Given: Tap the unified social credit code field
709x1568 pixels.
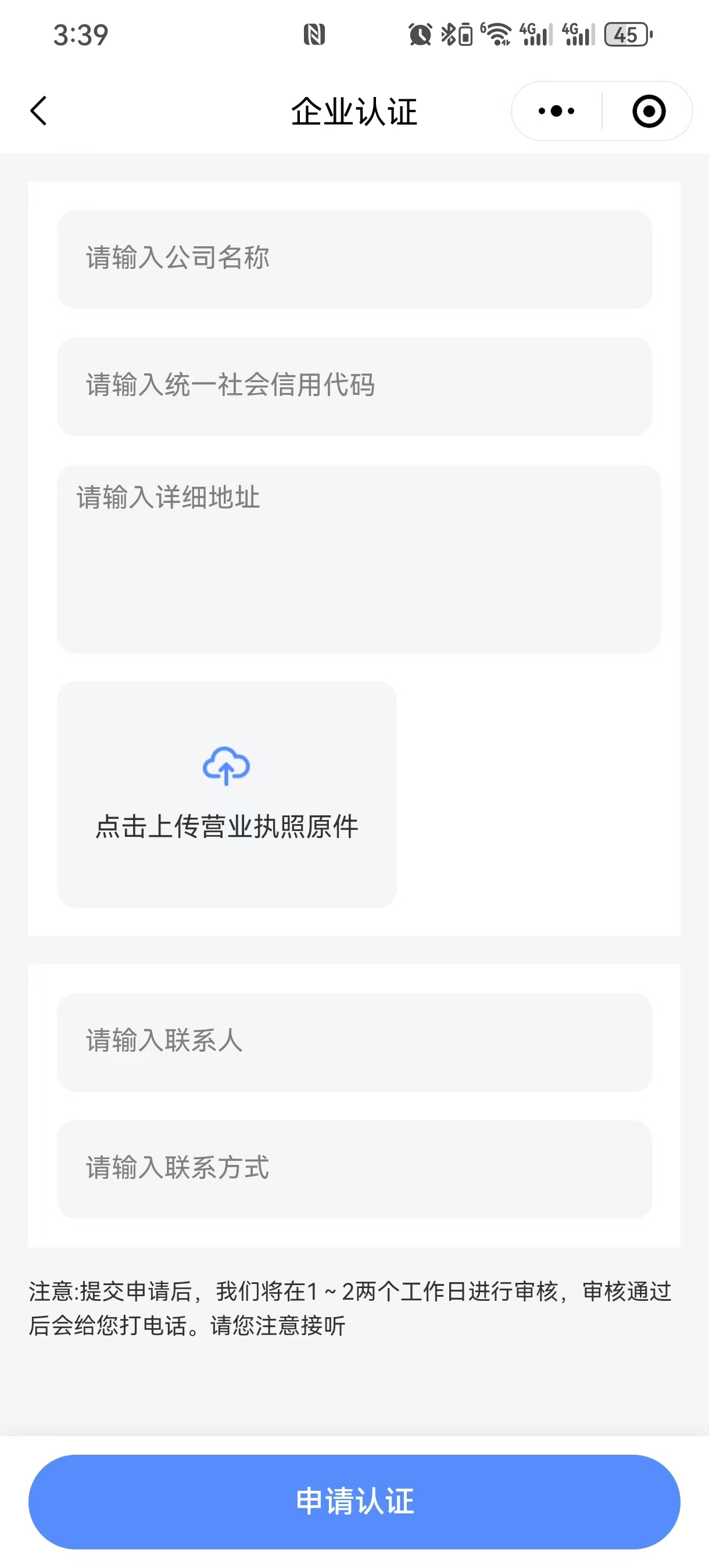Looking at the screenshot, I should [354, 387].
